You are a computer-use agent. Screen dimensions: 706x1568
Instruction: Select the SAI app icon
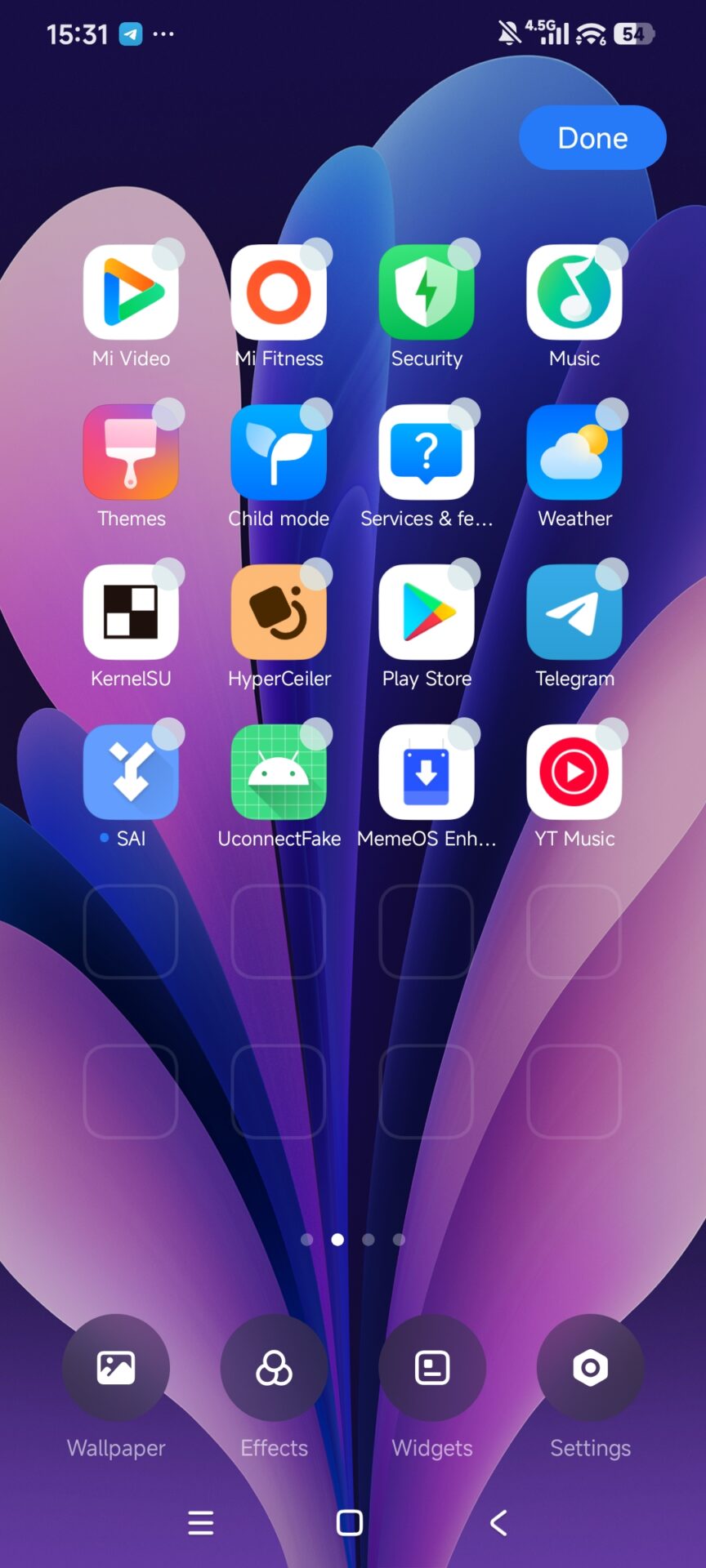coord(131,773)
